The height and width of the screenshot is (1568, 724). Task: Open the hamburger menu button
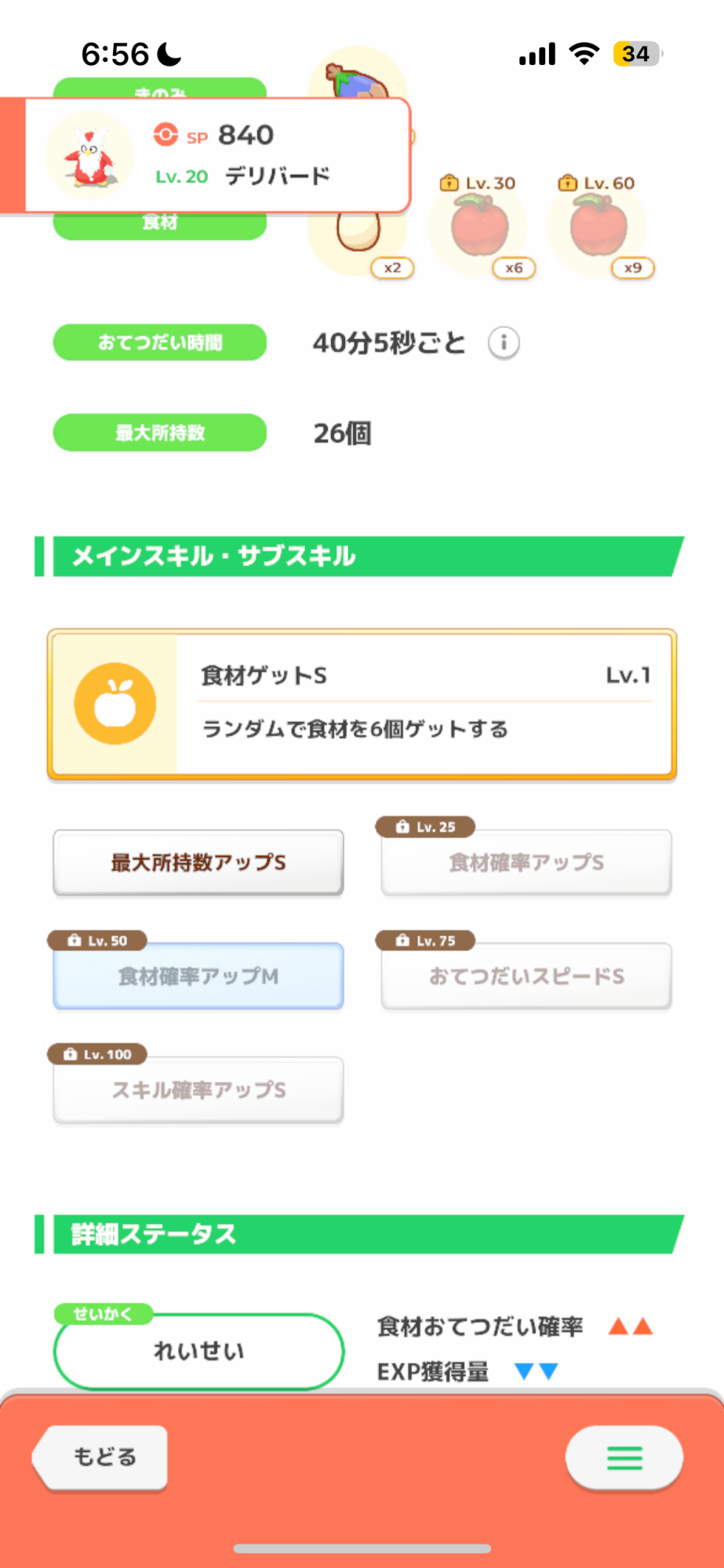(x=624, y=1457)
